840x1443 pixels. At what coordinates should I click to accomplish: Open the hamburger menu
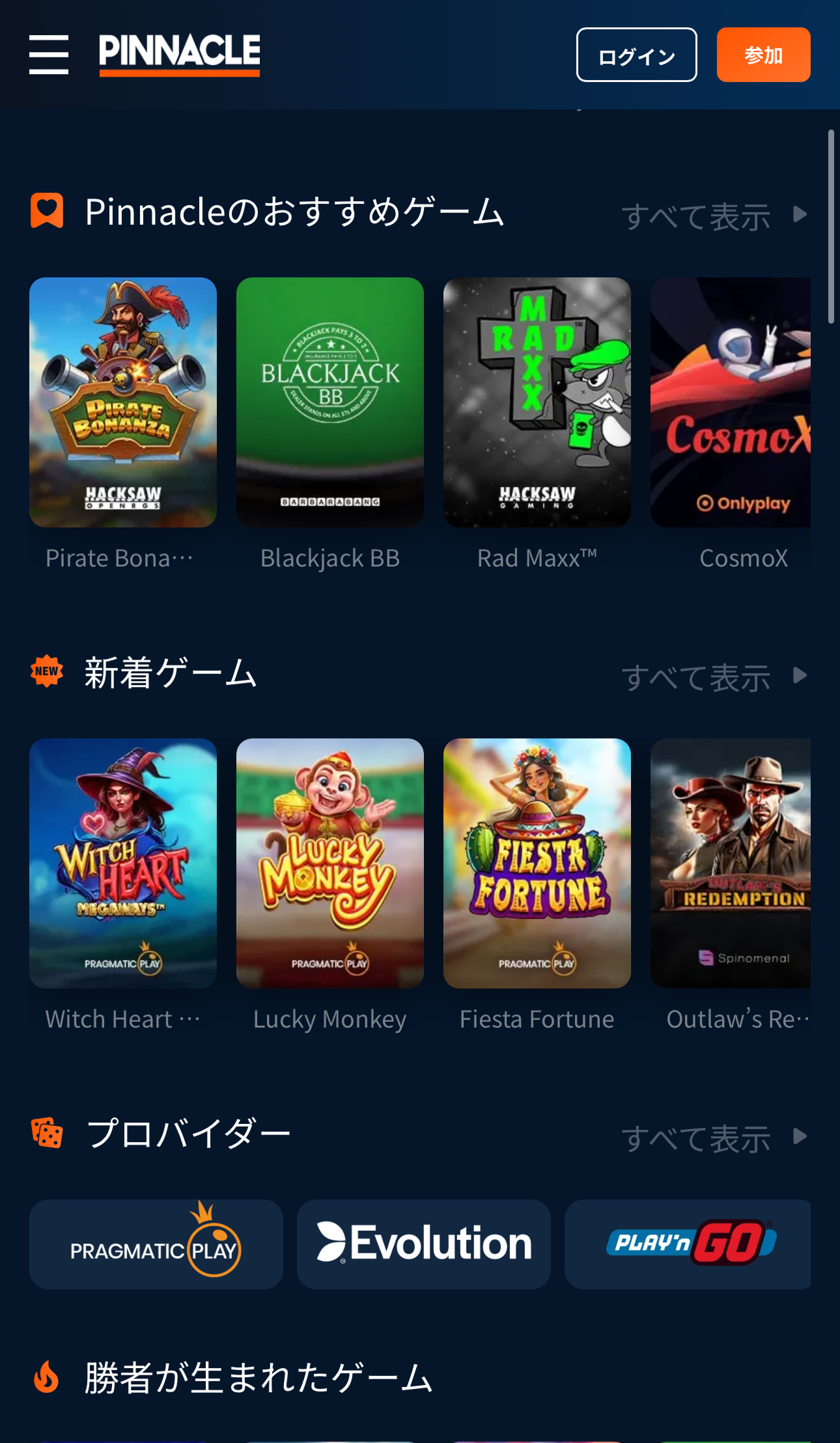click(49, 55)
